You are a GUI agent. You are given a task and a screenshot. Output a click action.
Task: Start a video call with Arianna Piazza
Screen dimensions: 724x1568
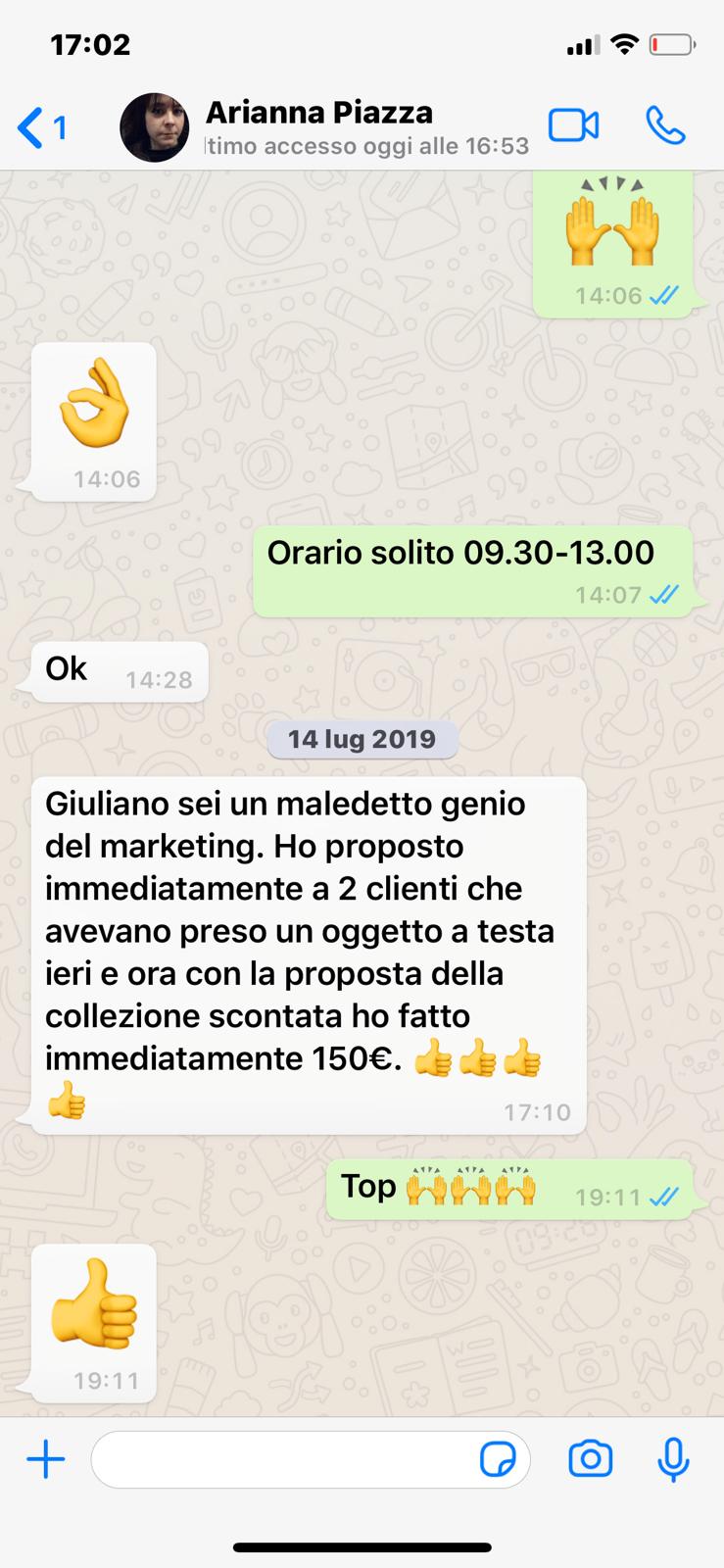coord(573,125)
